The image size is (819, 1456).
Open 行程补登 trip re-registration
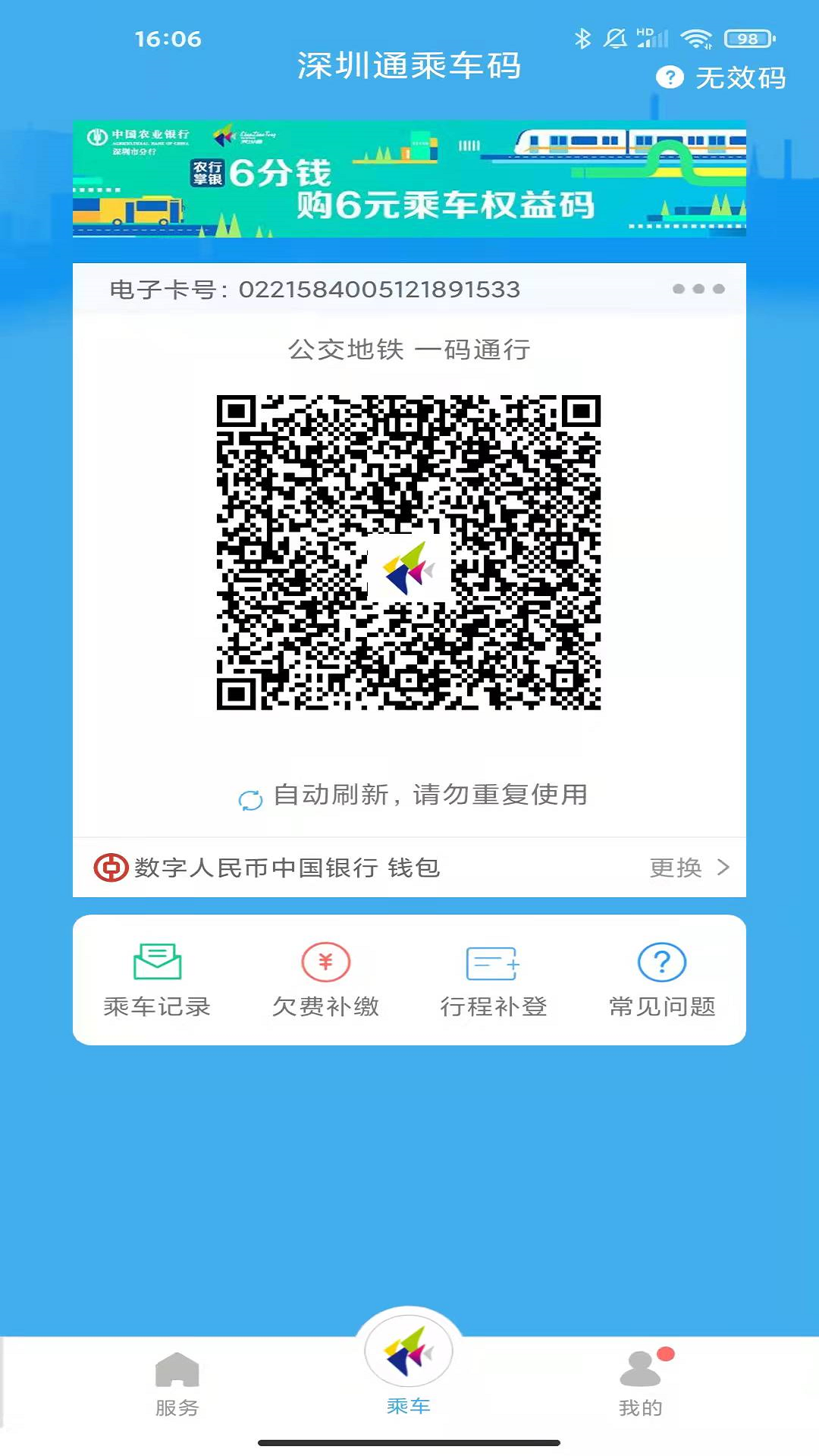tap(492, 978)
